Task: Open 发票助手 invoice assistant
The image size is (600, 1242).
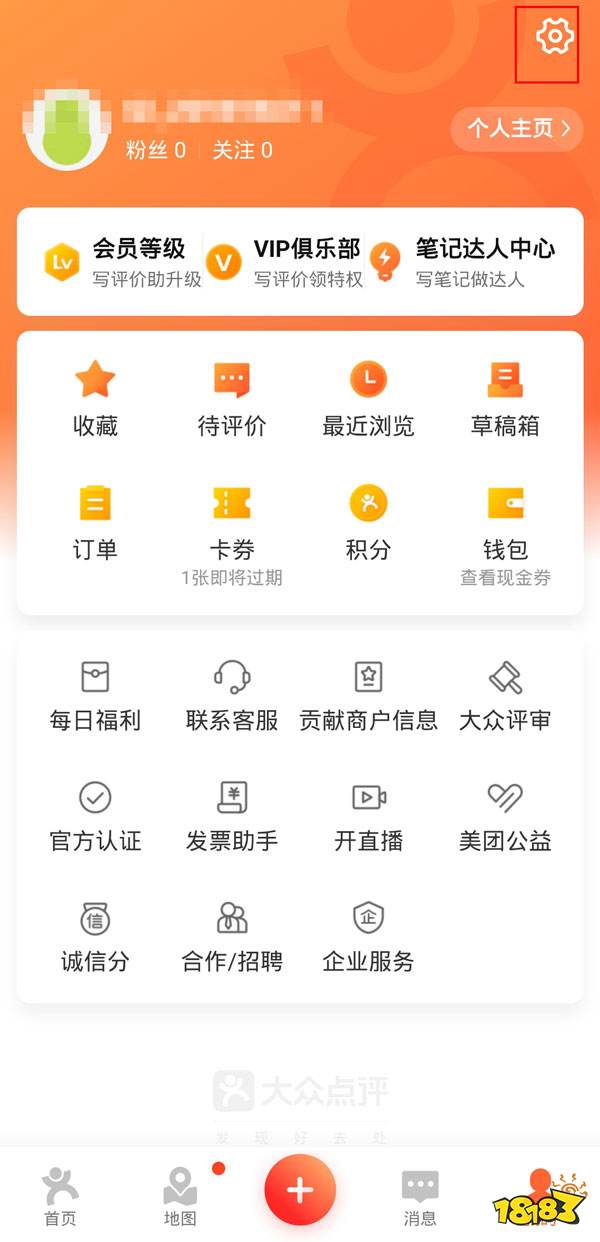Action: (232, 814)
